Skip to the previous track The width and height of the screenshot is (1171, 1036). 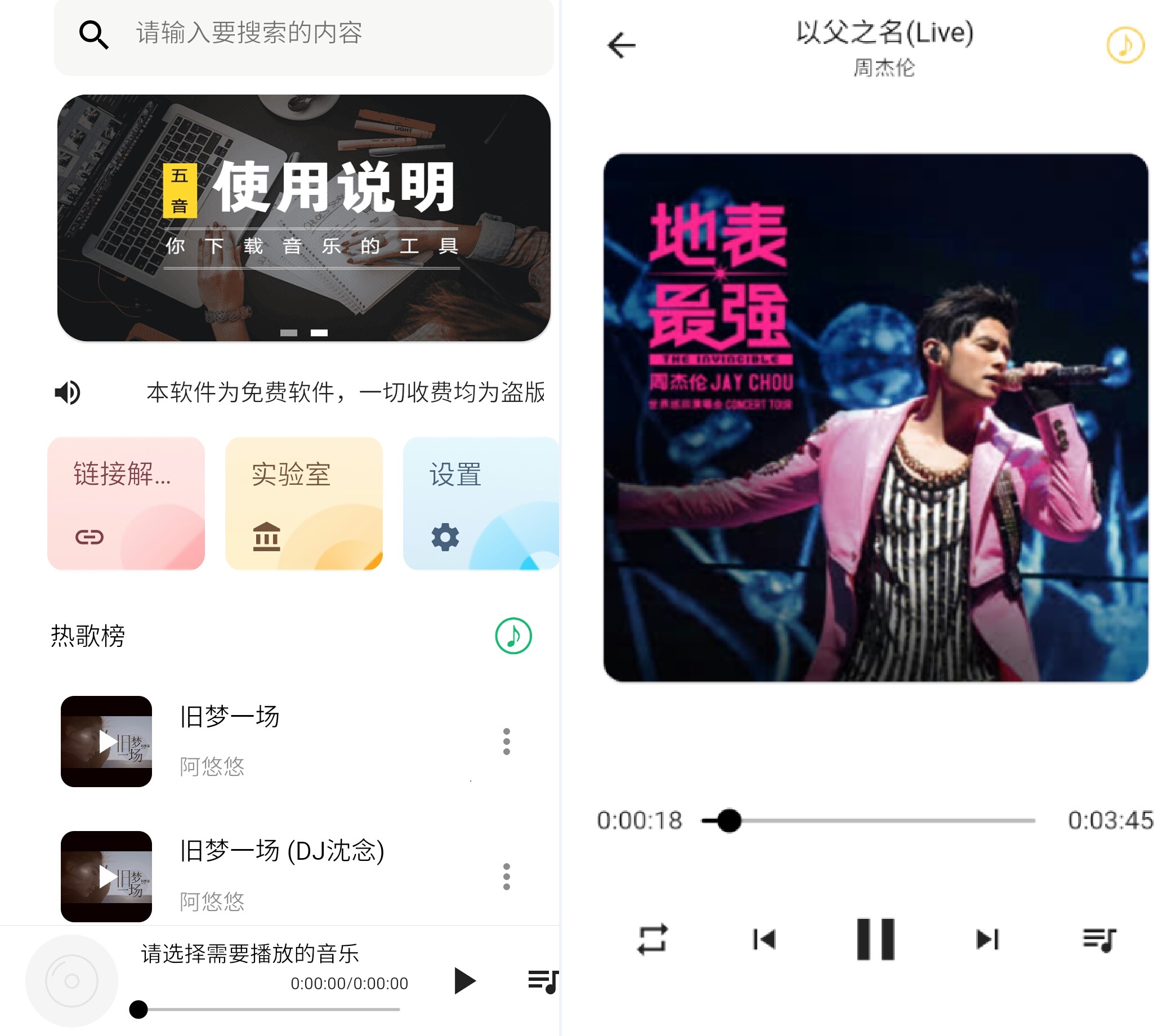coord(764,939)
